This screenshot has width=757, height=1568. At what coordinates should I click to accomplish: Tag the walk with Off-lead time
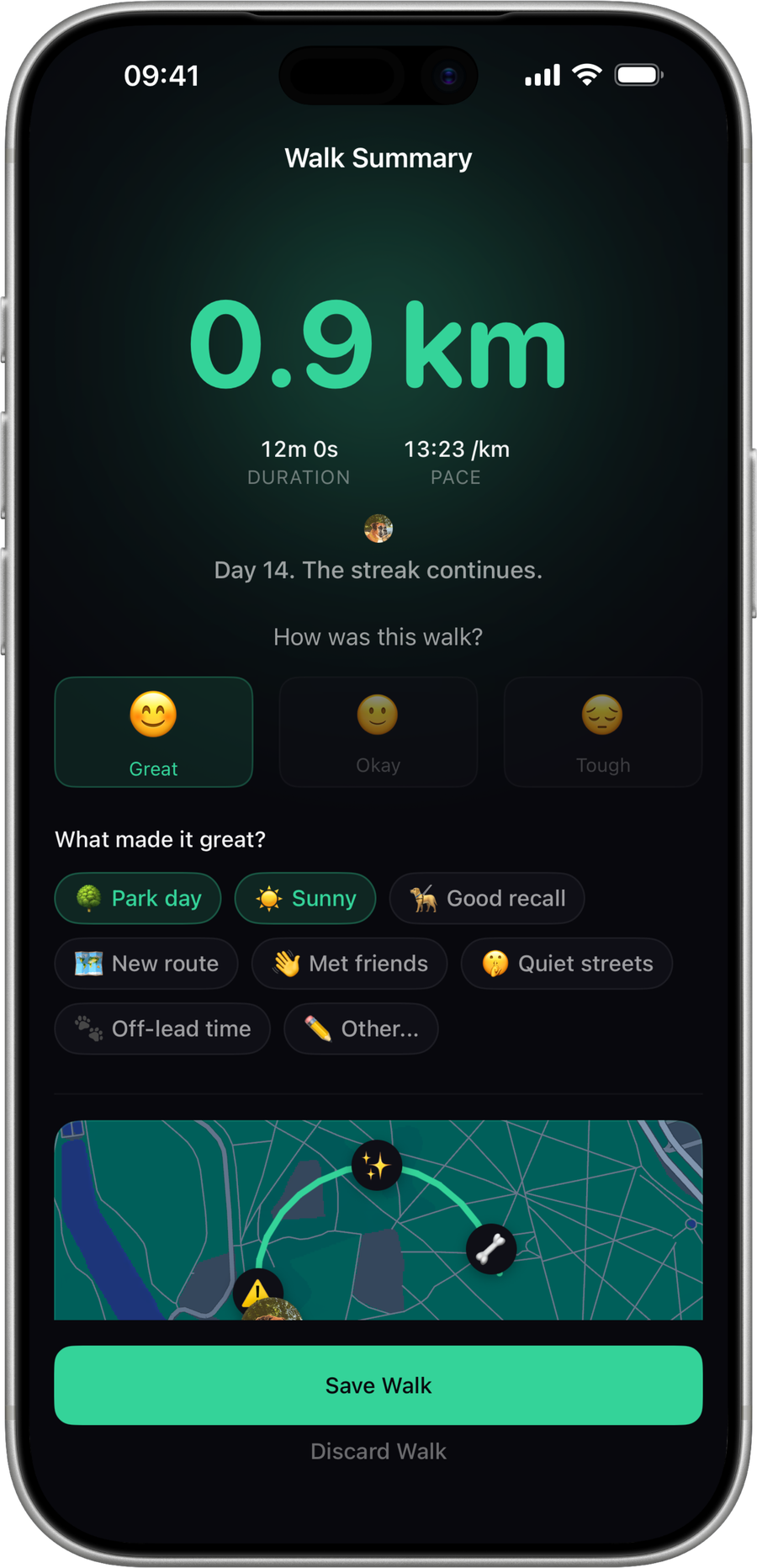pos(162,1028)
